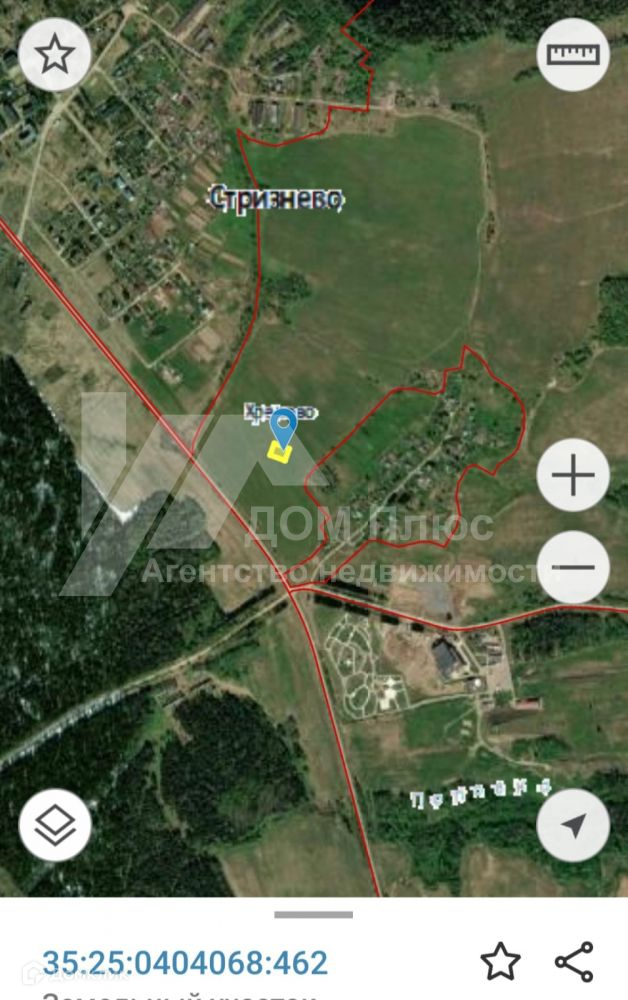628x1000 pixels.
Task: Zoom in with the plus button
Action: click(573, 475)
